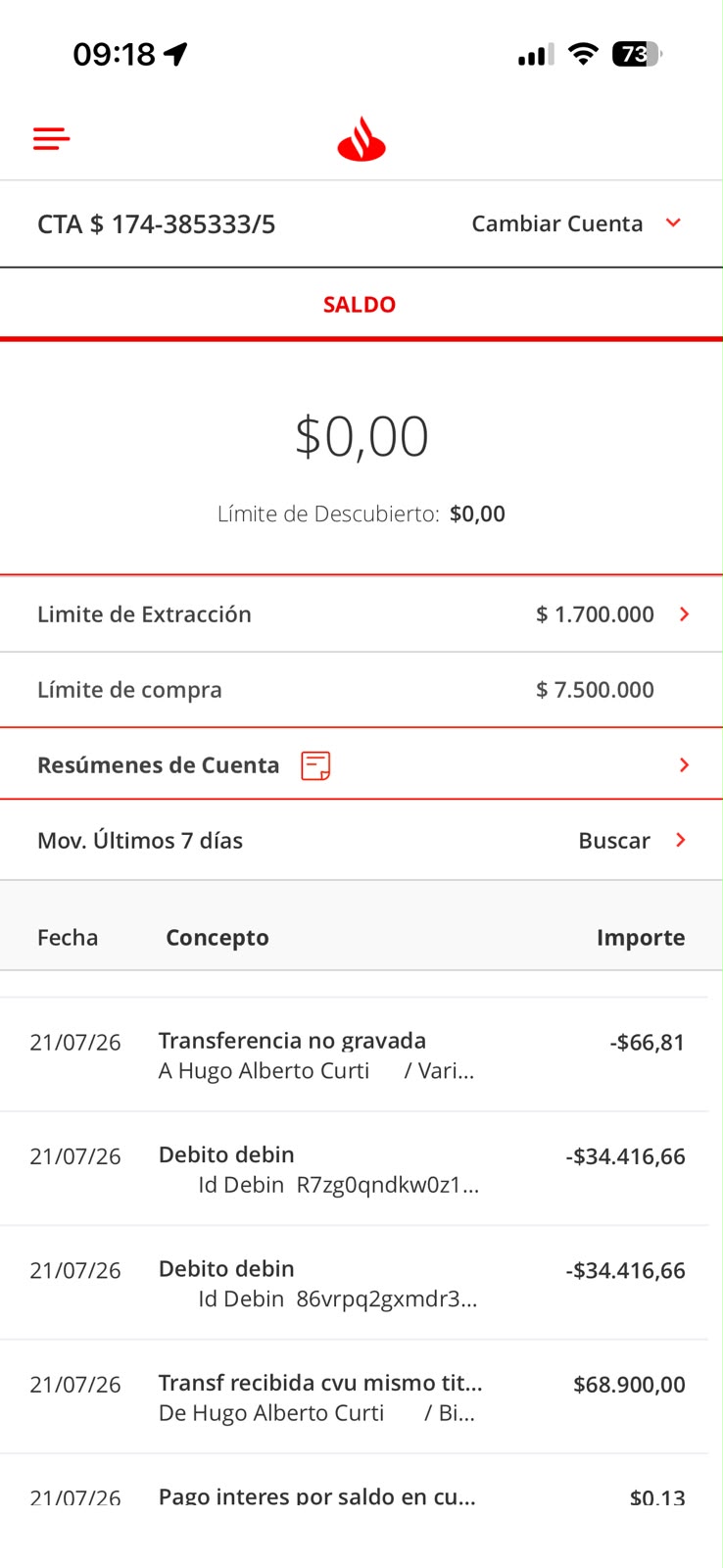Viewport: 723px width, 1568px height.
Task: Open the hamburger menu
Action: pyautogui.click(x=51, y=138)
